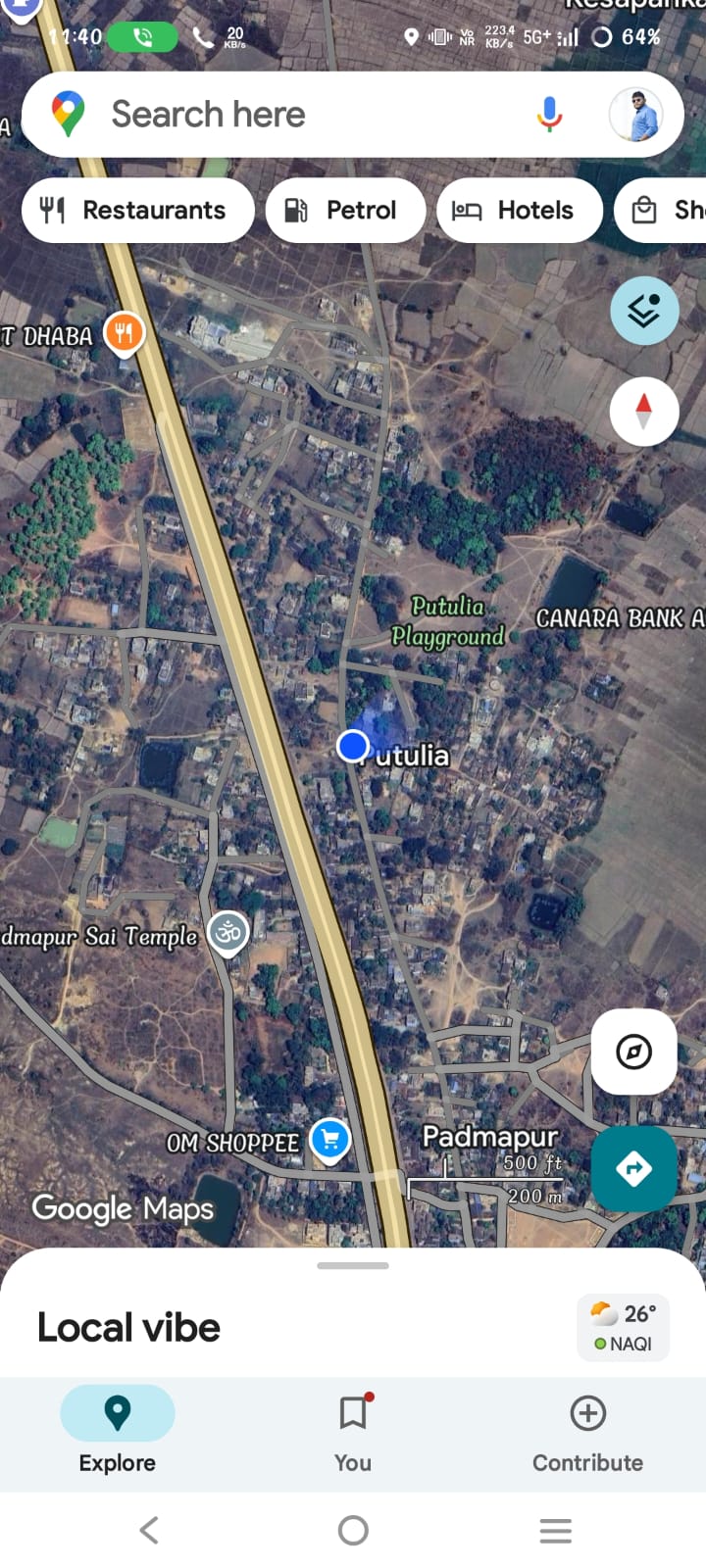Go back with the system back button
Screen dimensions: 706x1568
[149, 1530]
